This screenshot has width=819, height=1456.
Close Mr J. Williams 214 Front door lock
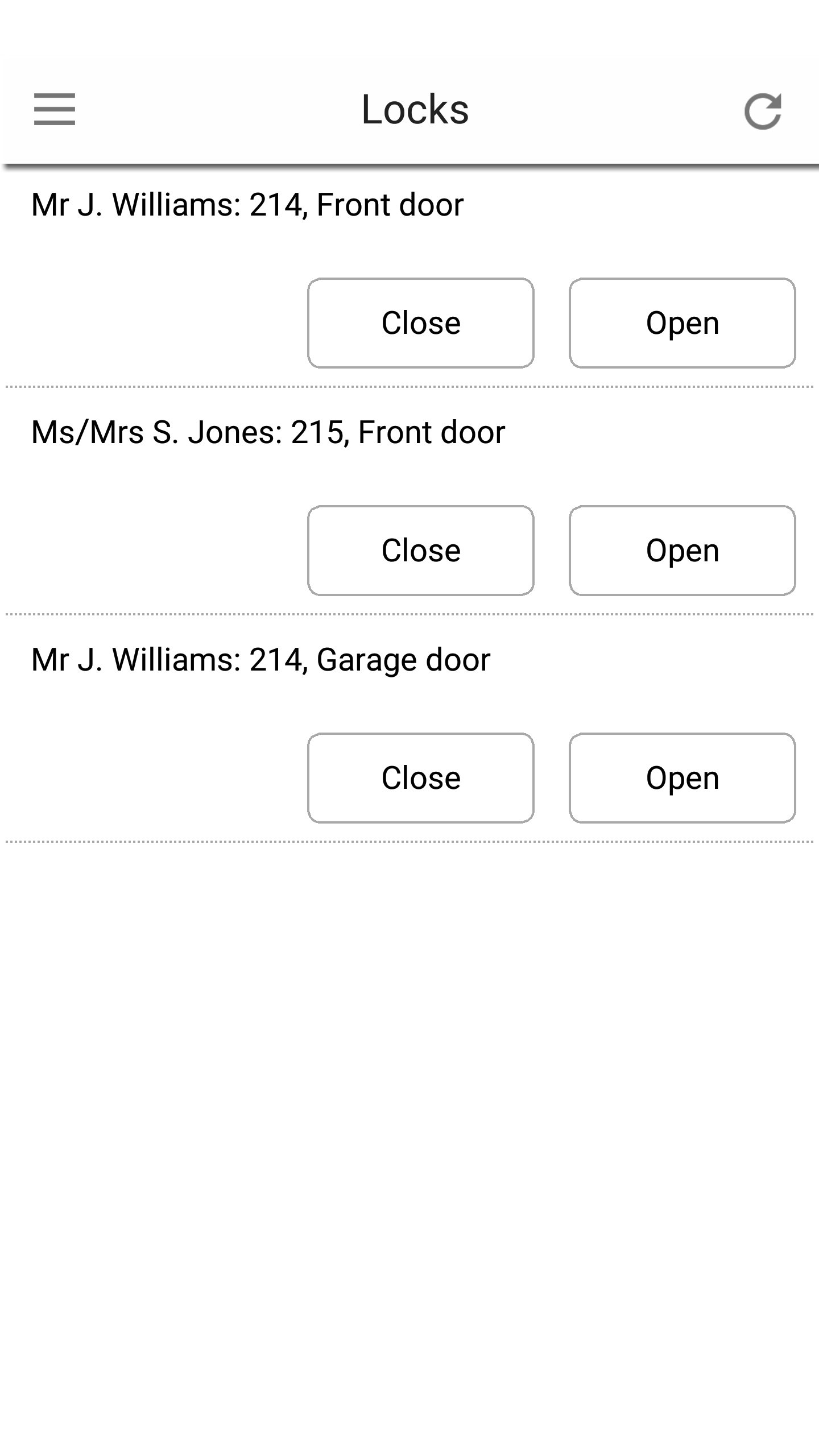420,323
